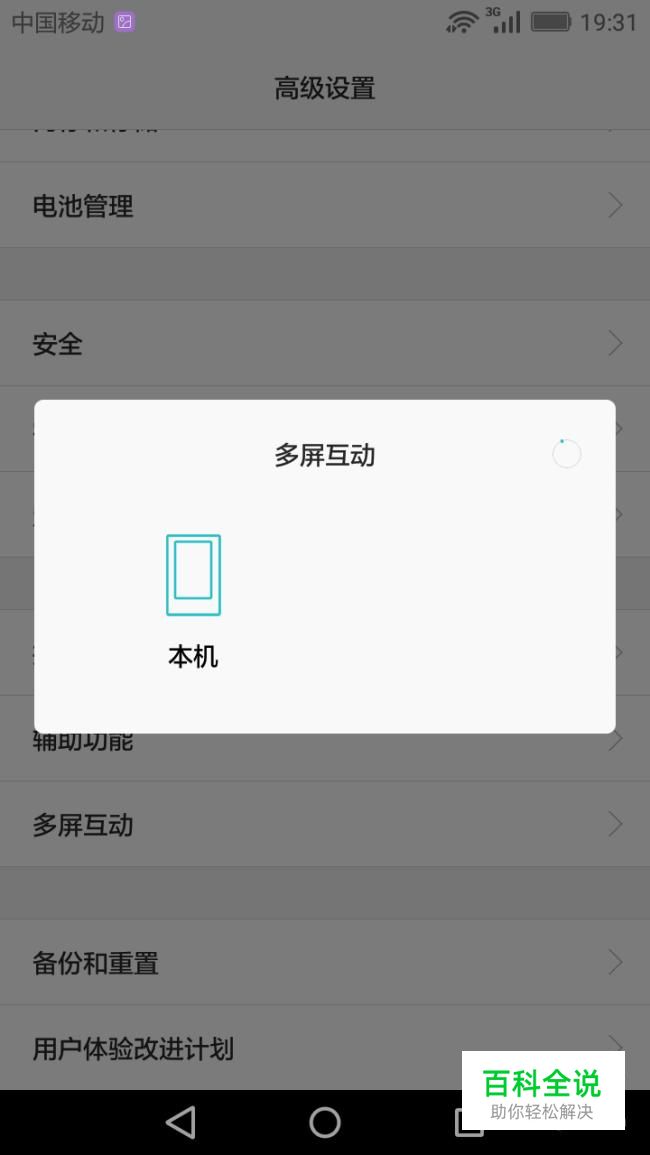This screenshot has width=650, height=1155.
Task: Open the 多屏互动 row in the settings list
Action: point(325,824)
